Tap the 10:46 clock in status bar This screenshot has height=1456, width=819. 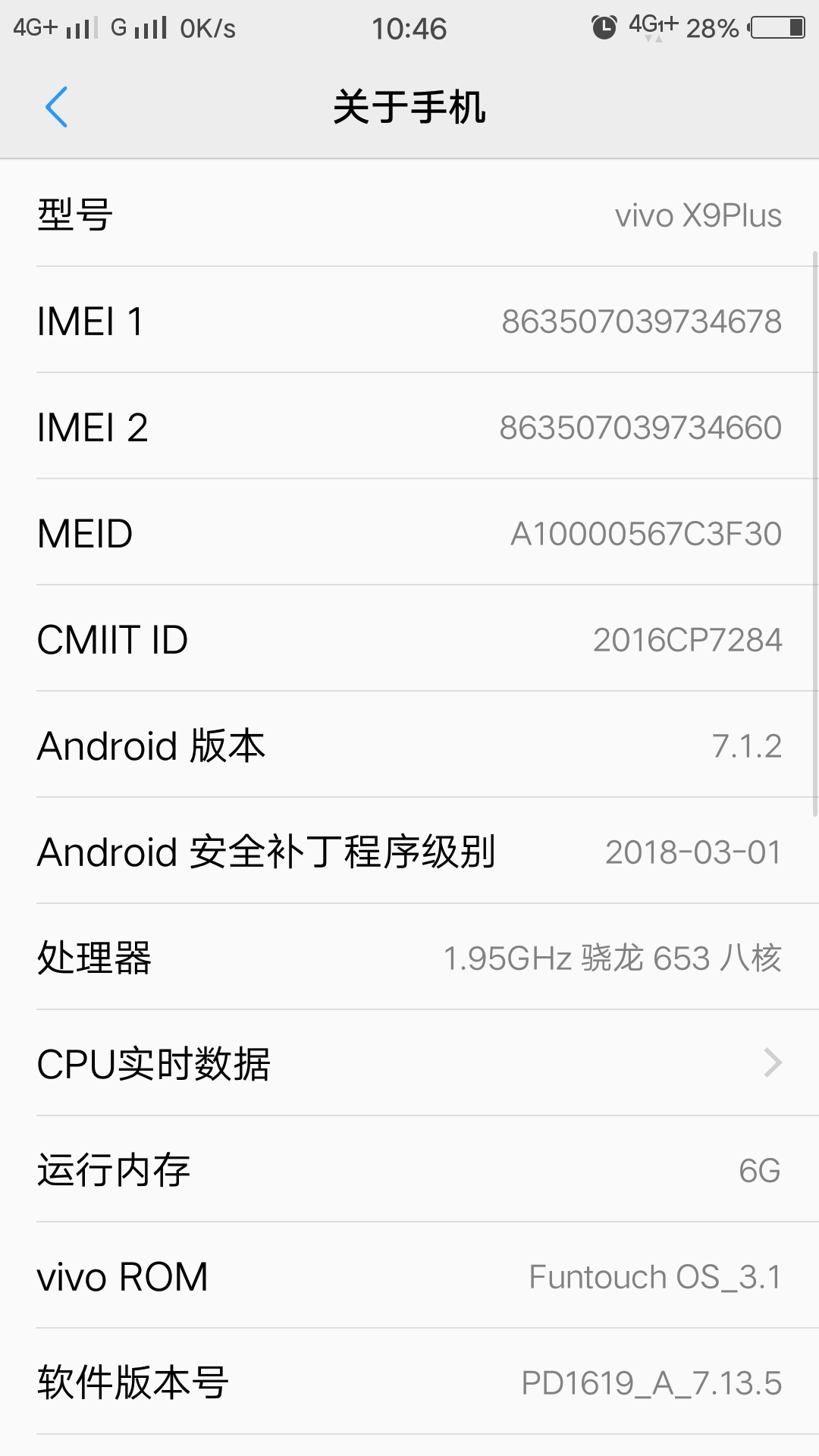tap(409, 27)
